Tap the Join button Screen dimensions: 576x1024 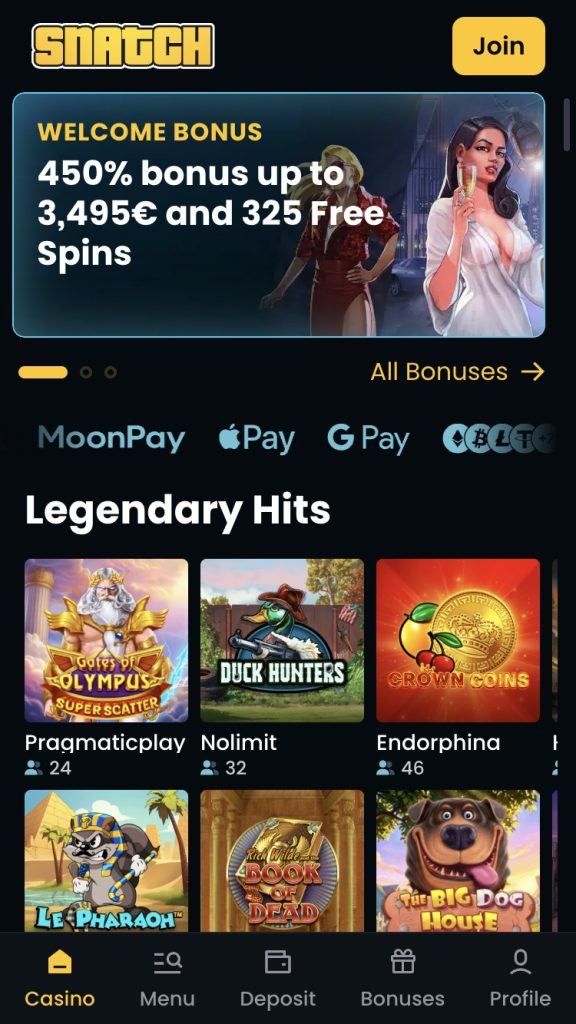[x=498, y=46]
